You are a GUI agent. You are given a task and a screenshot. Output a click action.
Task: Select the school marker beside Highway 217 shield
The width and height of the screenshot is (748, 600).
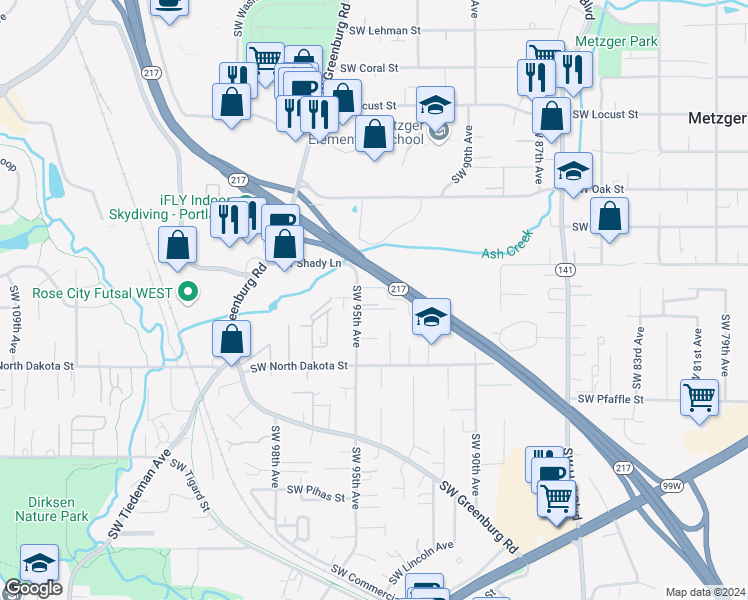pos(431,318)
